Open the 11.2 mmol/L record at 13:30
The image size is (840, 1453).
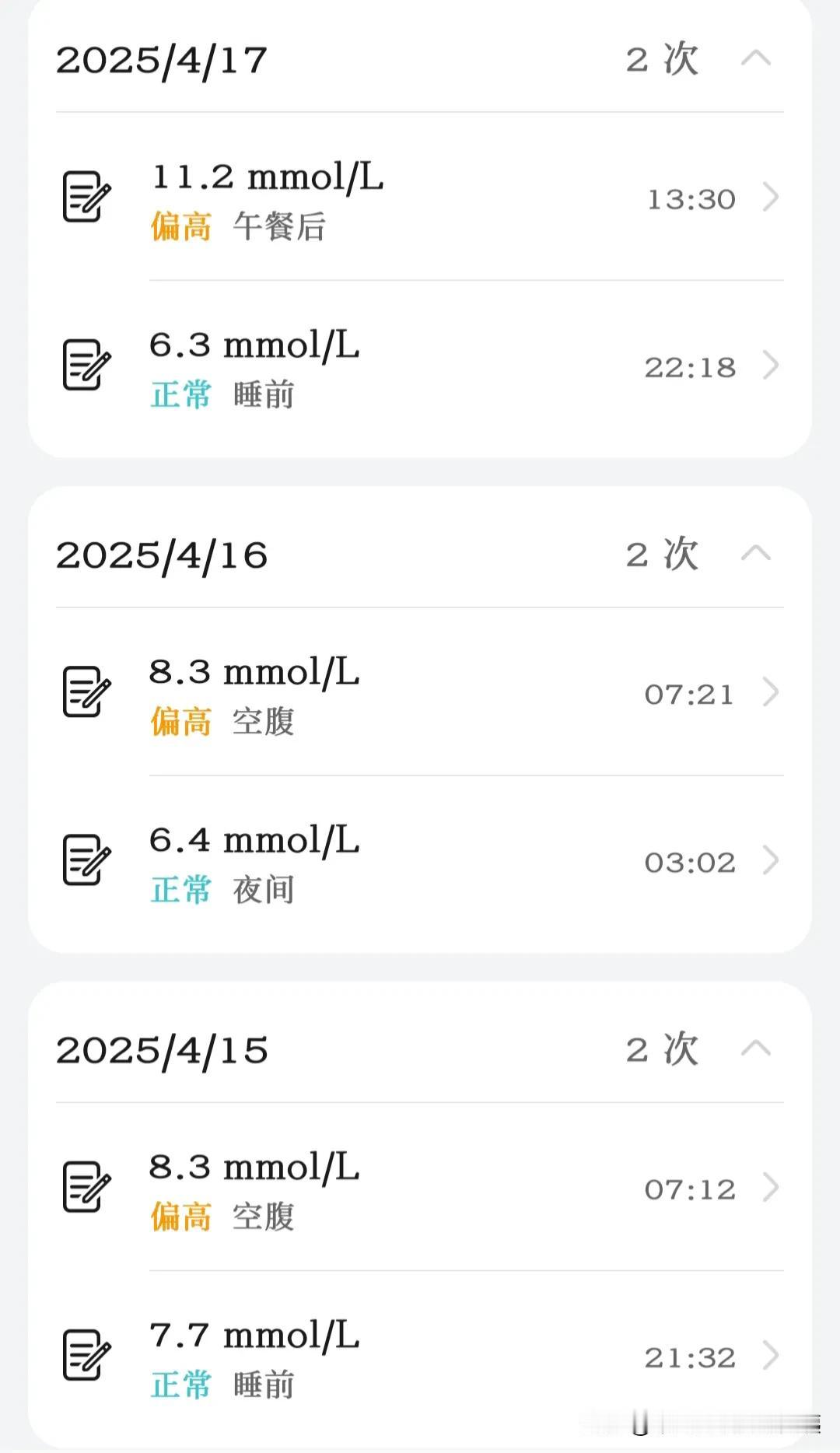420,198
